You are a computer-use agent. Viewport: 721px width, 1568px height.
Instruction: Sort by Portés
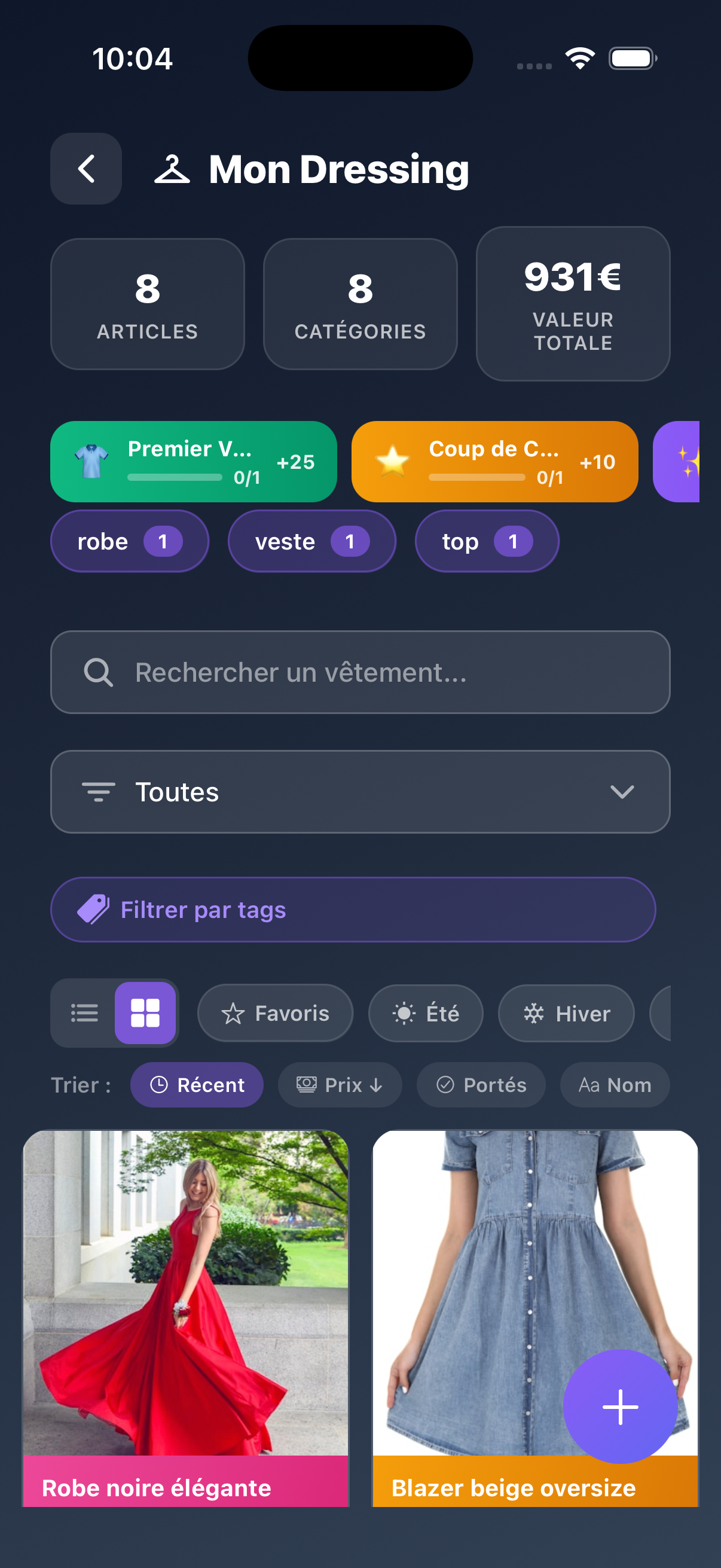[481, 1085]
